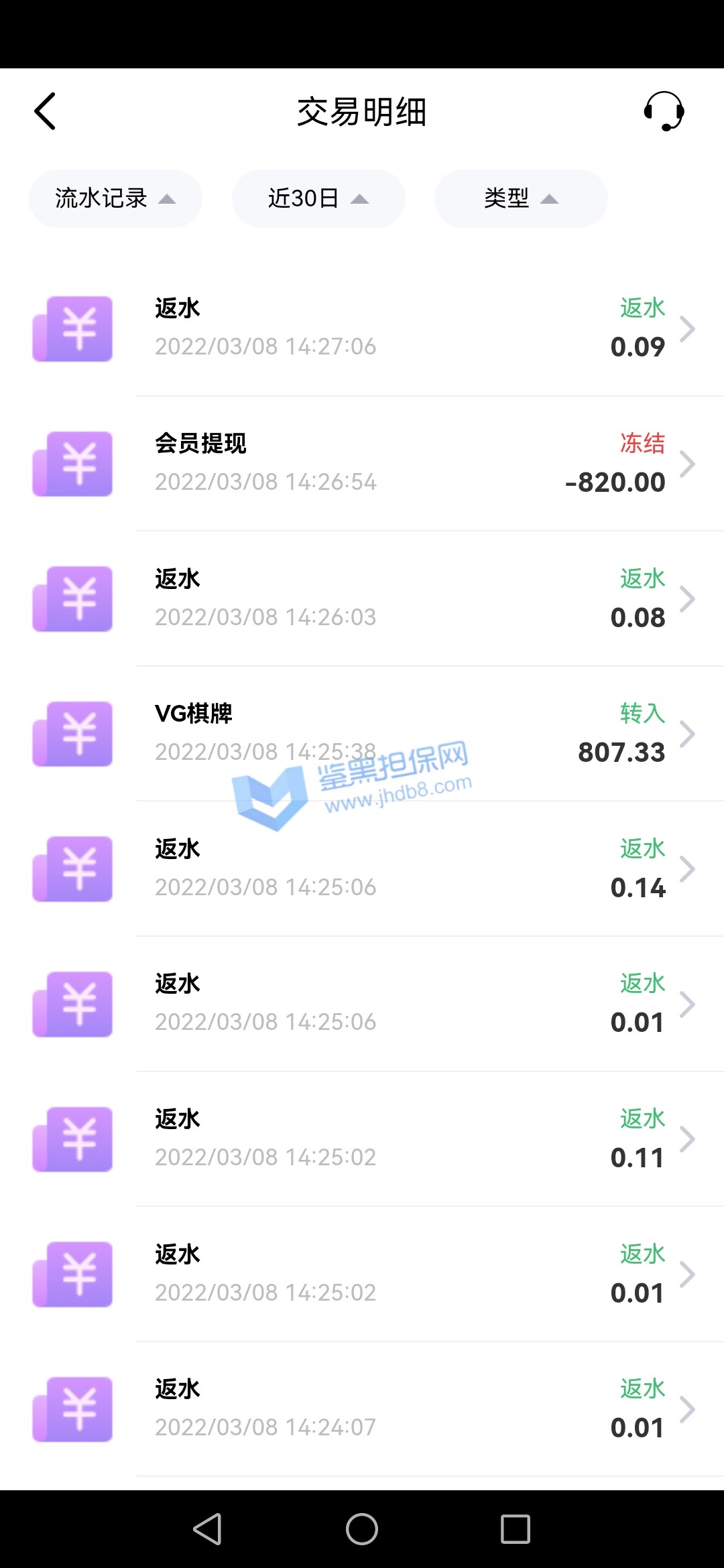Open the 返水 entry worth 0.11
The image size is (724, 1568).
[362, 1139]
